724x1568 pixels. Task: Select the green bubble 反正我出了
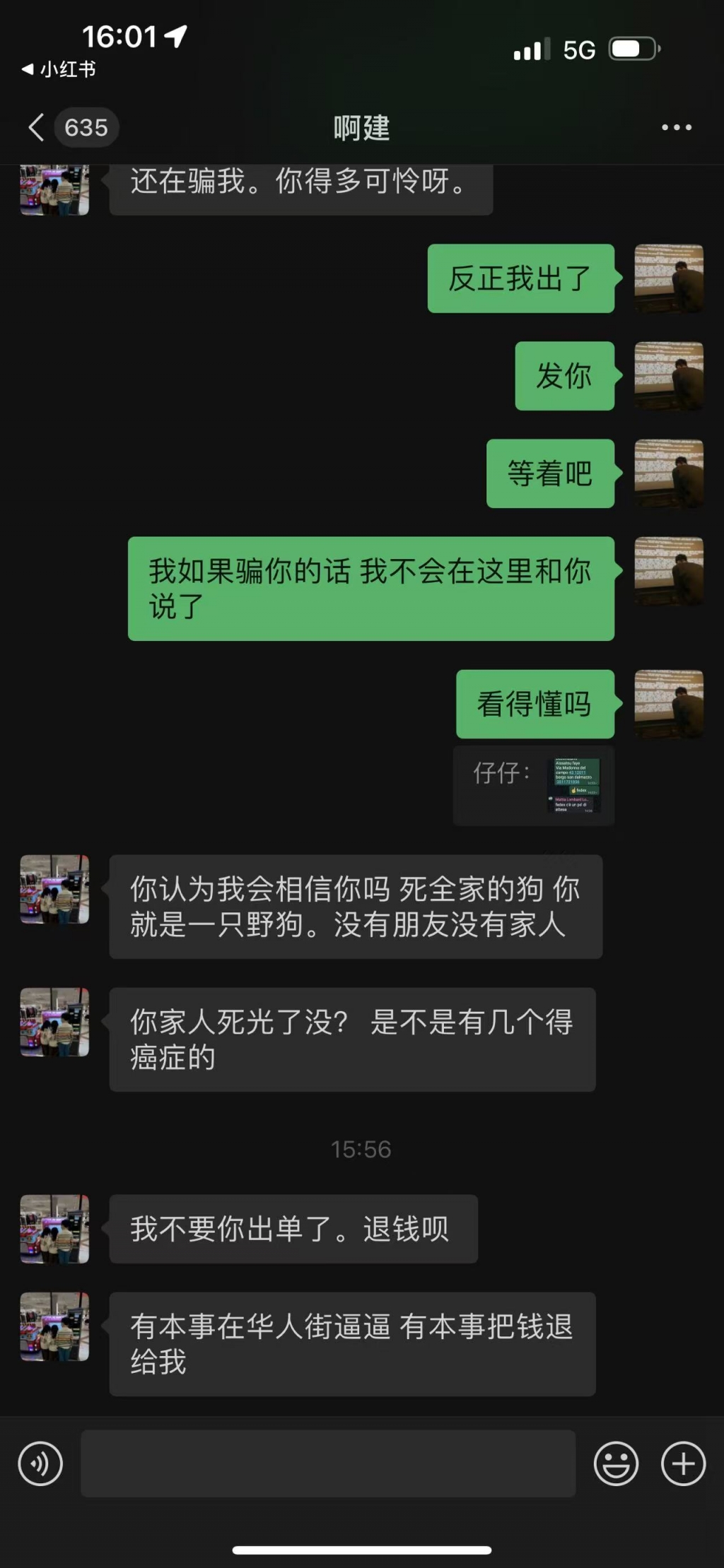(x=520, y=280)
